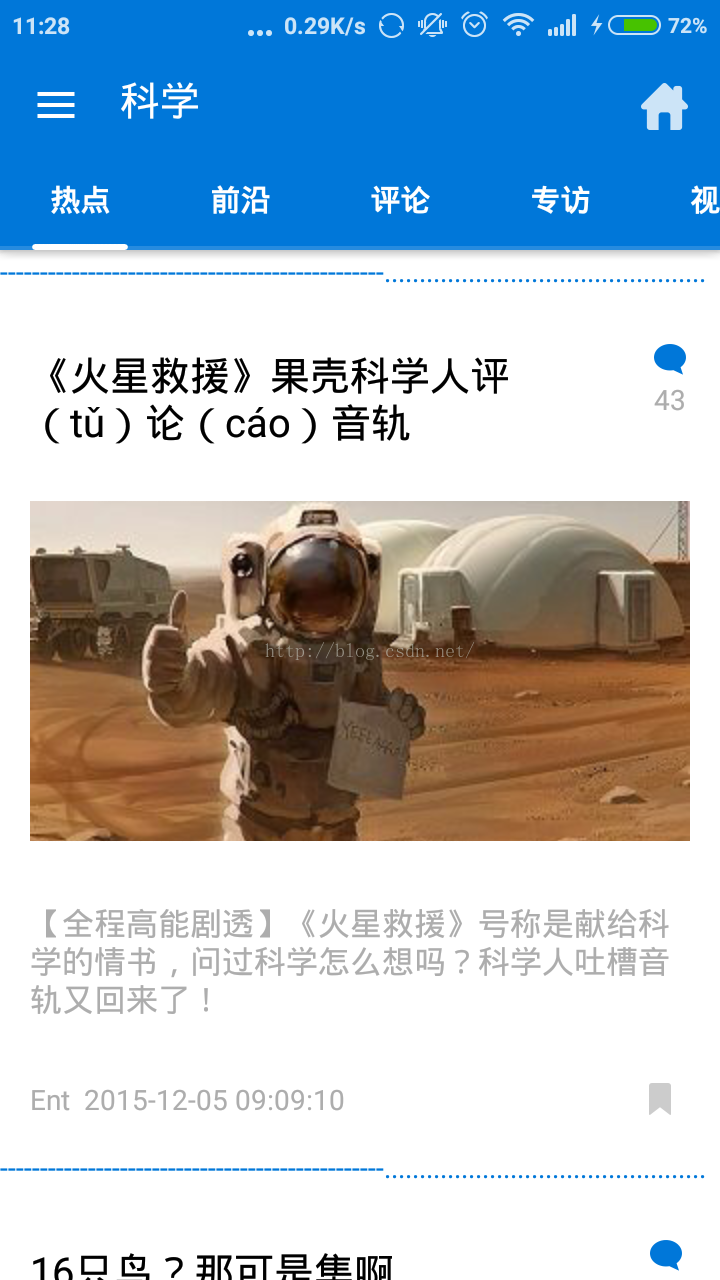
Task: Open comments on 《火星救援》 article
Action: click(669, 378)
